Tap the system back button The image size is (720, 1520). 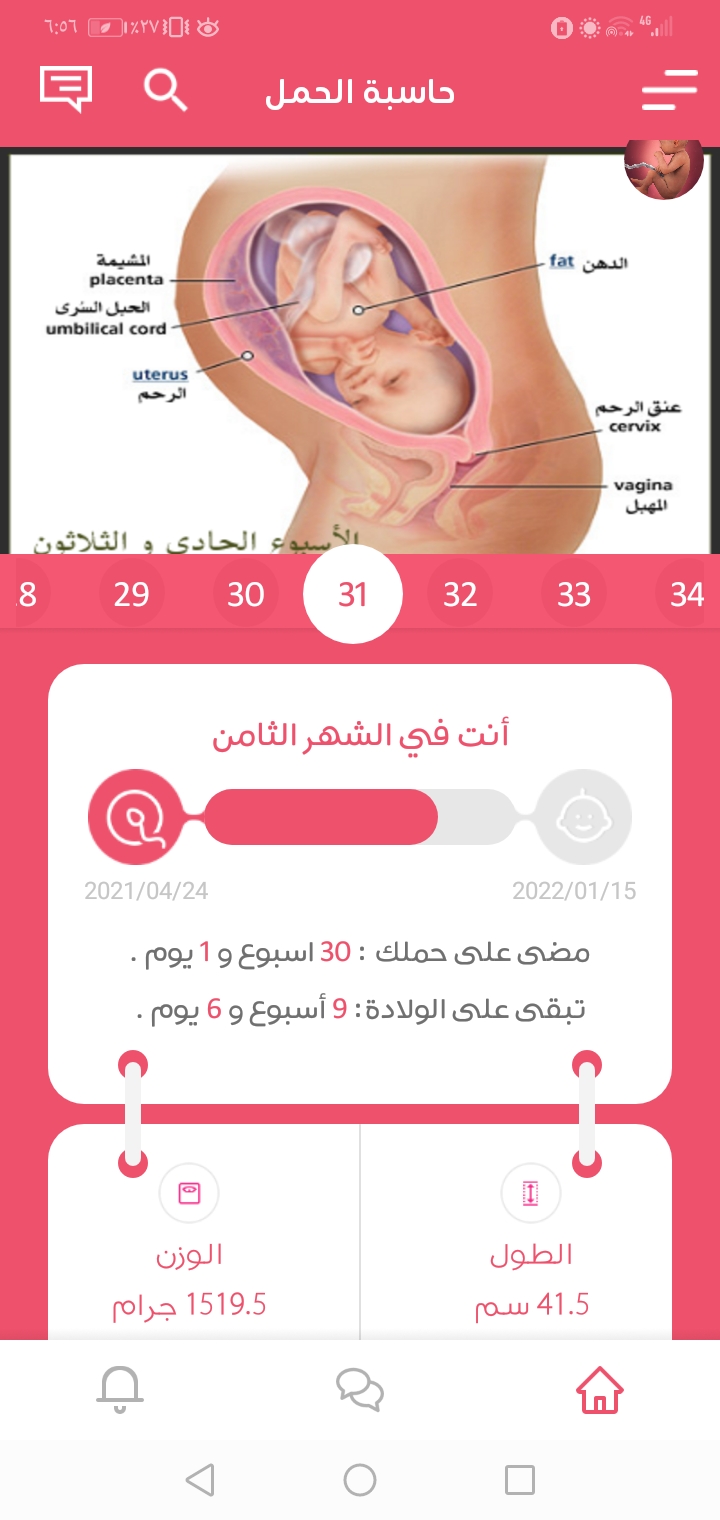pos(201,1479)
